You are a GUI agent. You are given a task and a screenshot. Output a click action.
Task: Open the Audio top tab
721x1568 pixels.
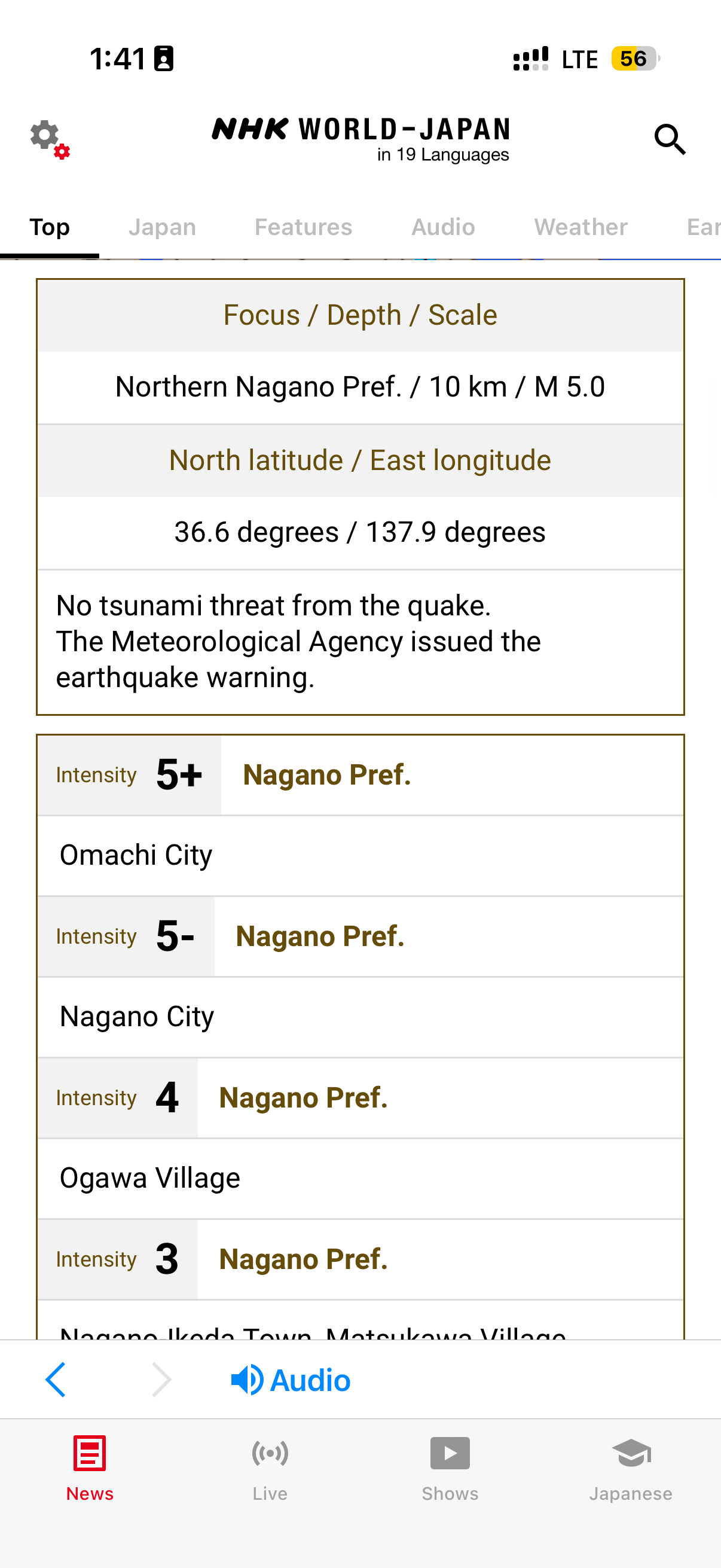coord(443,227)
